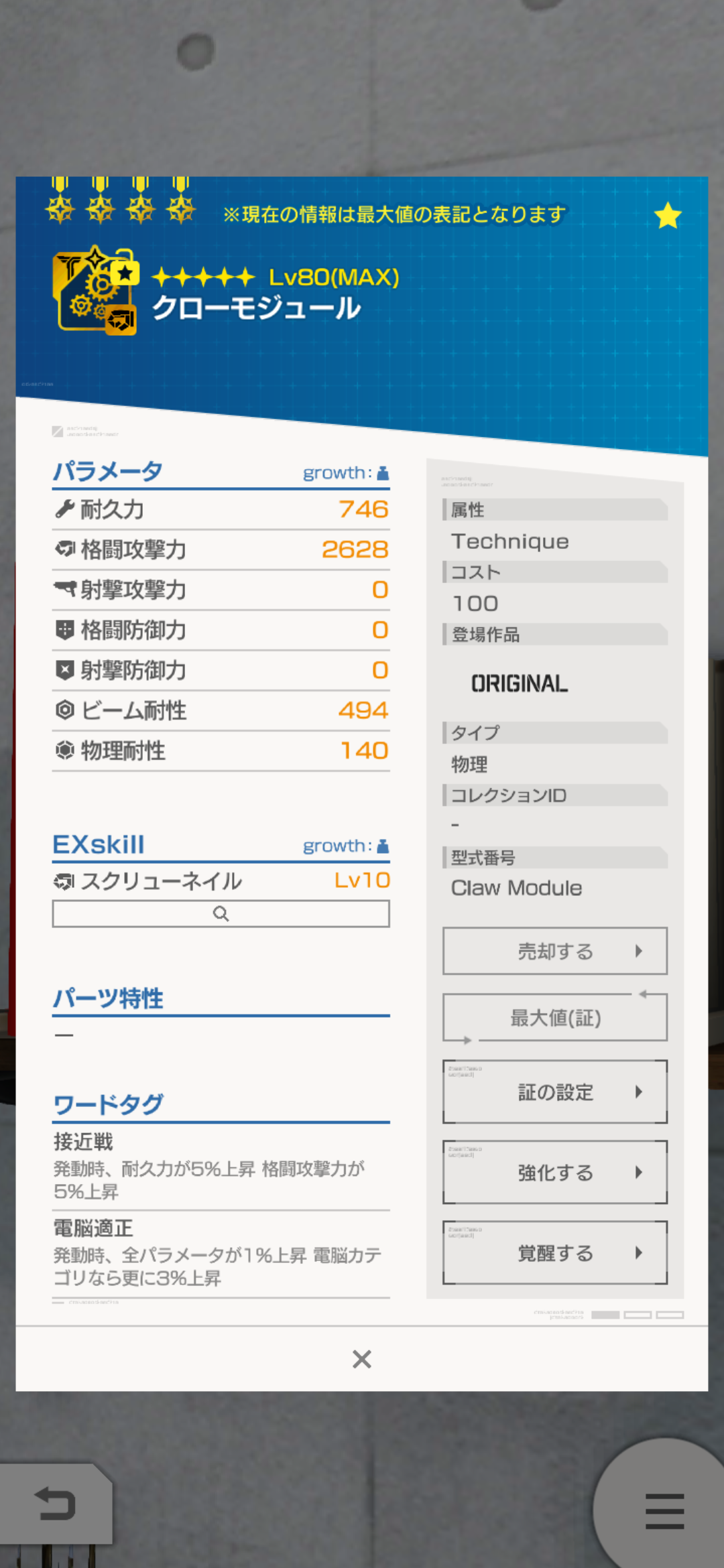Tap the 売却する sell button
Image resolution: width=724 pixels, height=1568 pixels.
tap(554, 951)
